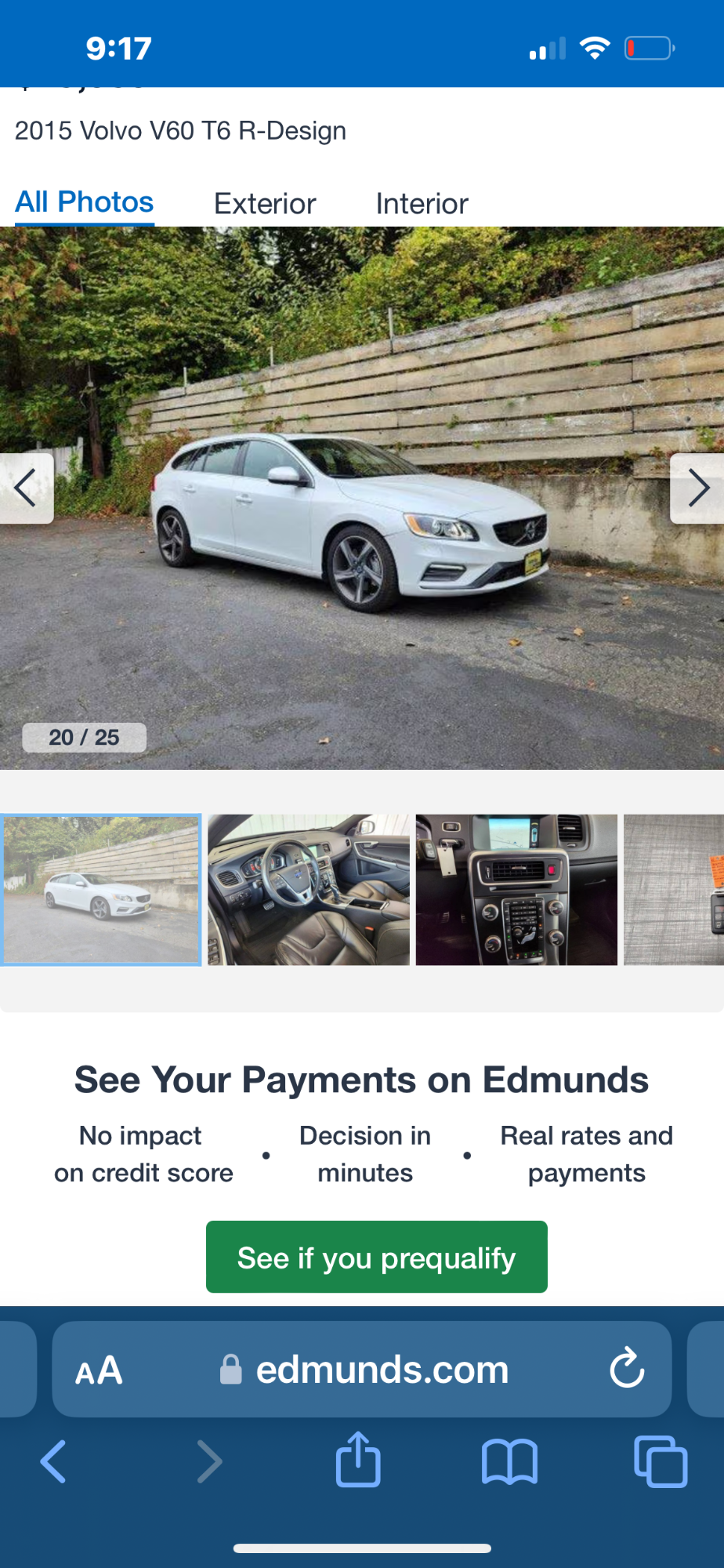Open Safari bookmarks

click(509, 1461)
